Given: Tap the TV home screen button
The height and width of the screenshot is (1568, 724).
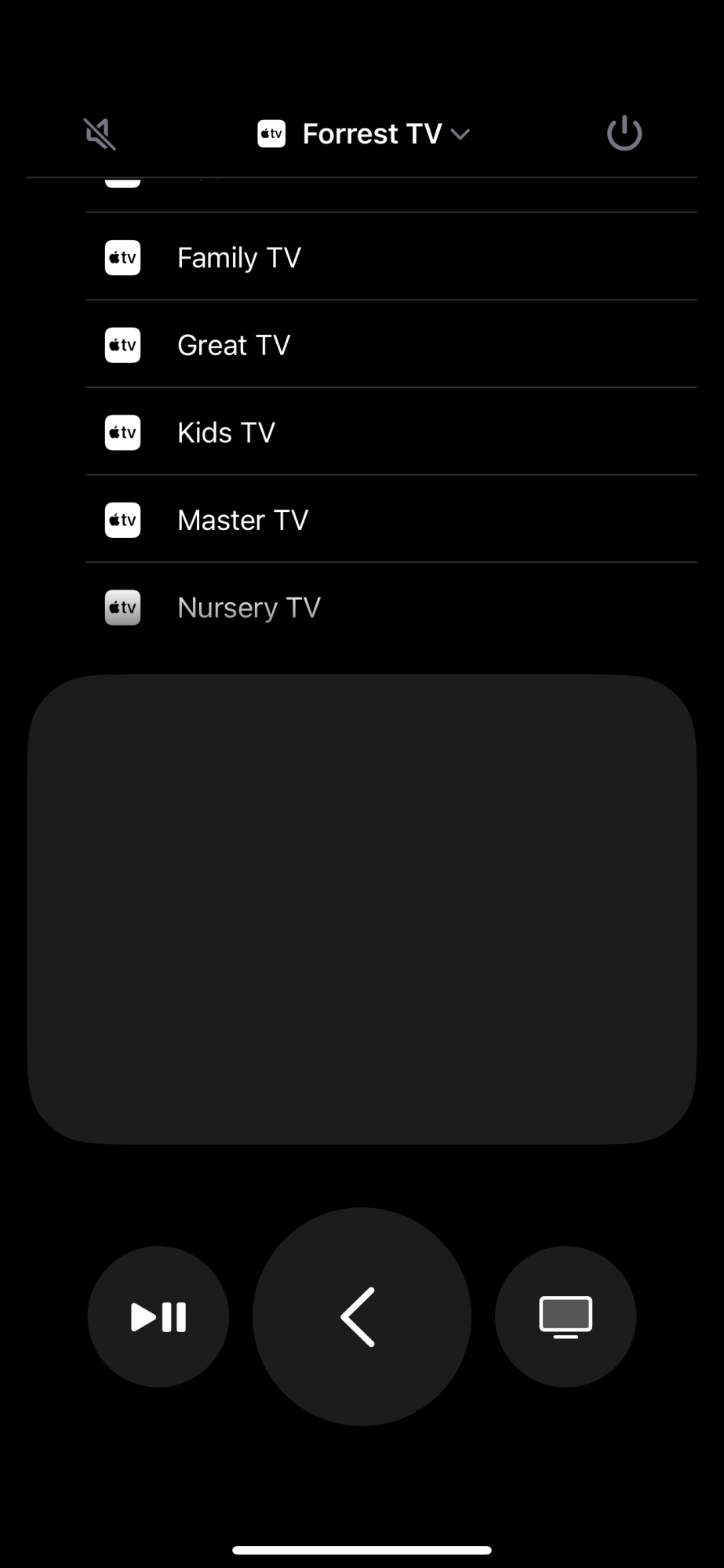Looking at the screenshot, I should (566, 1317).
